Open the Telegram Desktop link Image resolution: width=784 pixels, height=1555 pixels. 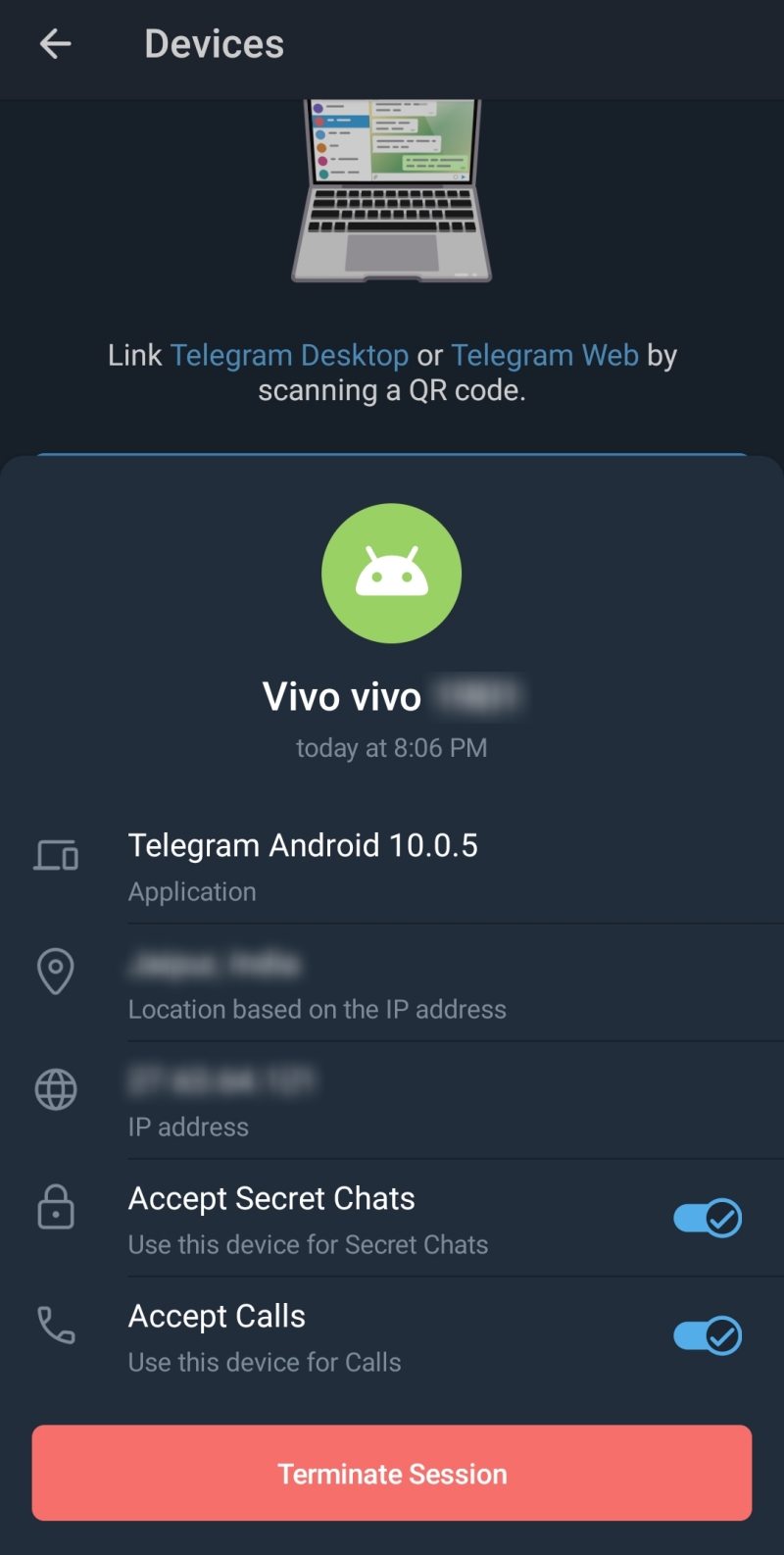[289, 355]
